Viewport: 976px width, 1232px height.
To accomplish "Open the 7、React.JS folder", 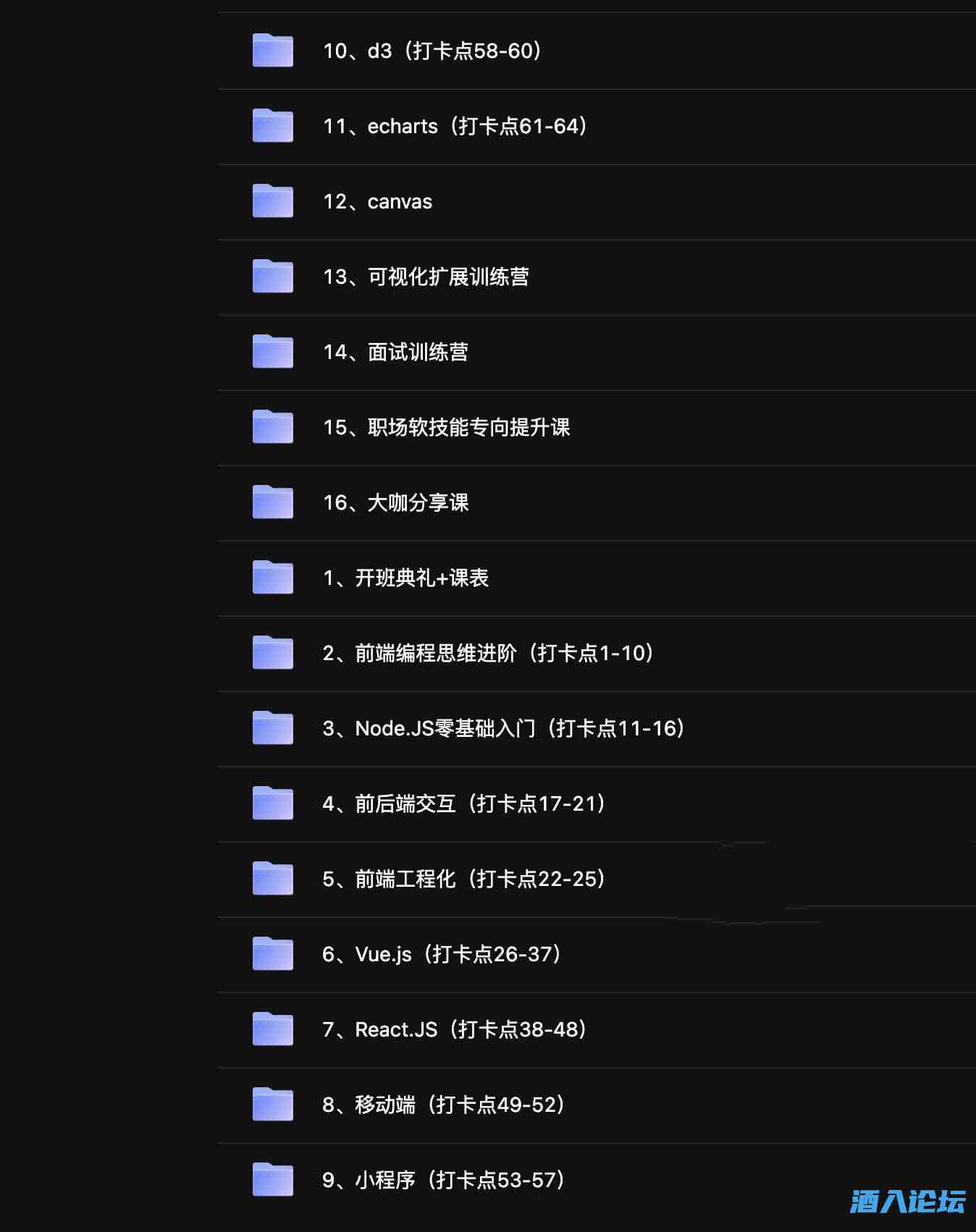I will tap(454, 1029).
